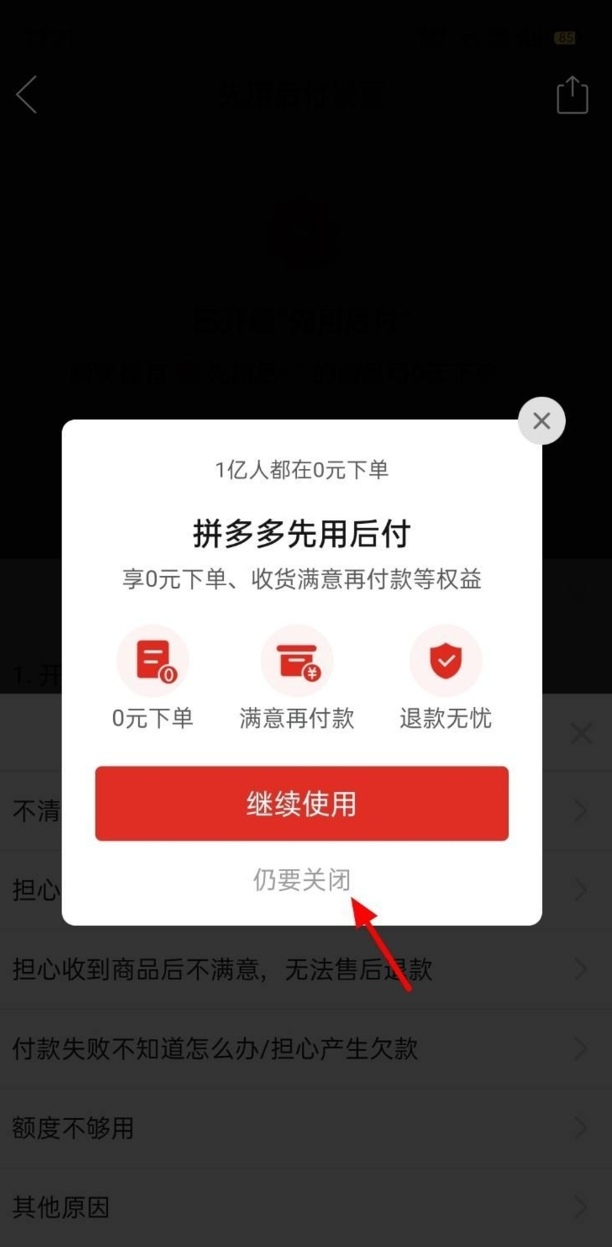Share this page via the top-right icon
The height and width of the screenshot is (1247, 612).
tap(572, 95)
